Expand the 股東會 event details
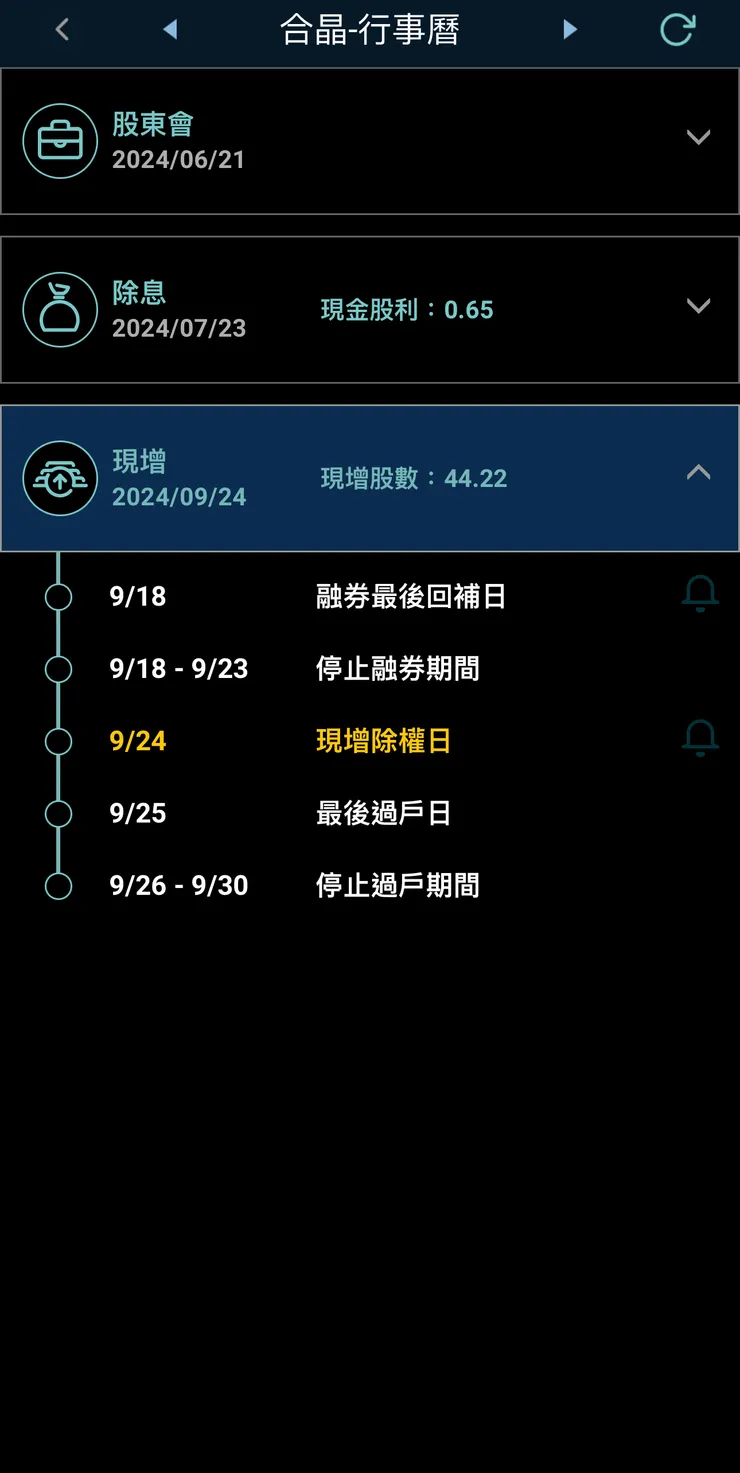Screen dimensions: 740x1473 698,140
